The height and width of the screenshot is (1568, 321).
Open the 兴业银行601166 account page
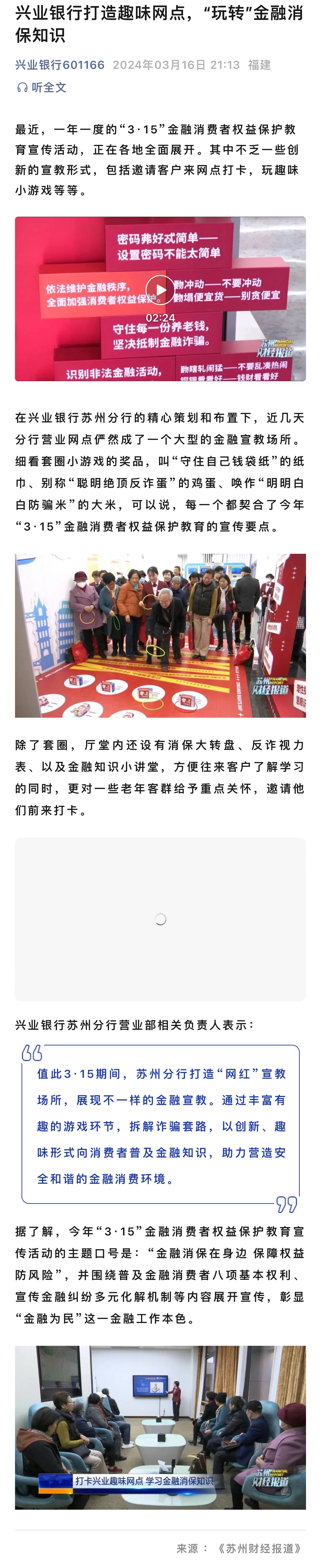click(59, 65)
